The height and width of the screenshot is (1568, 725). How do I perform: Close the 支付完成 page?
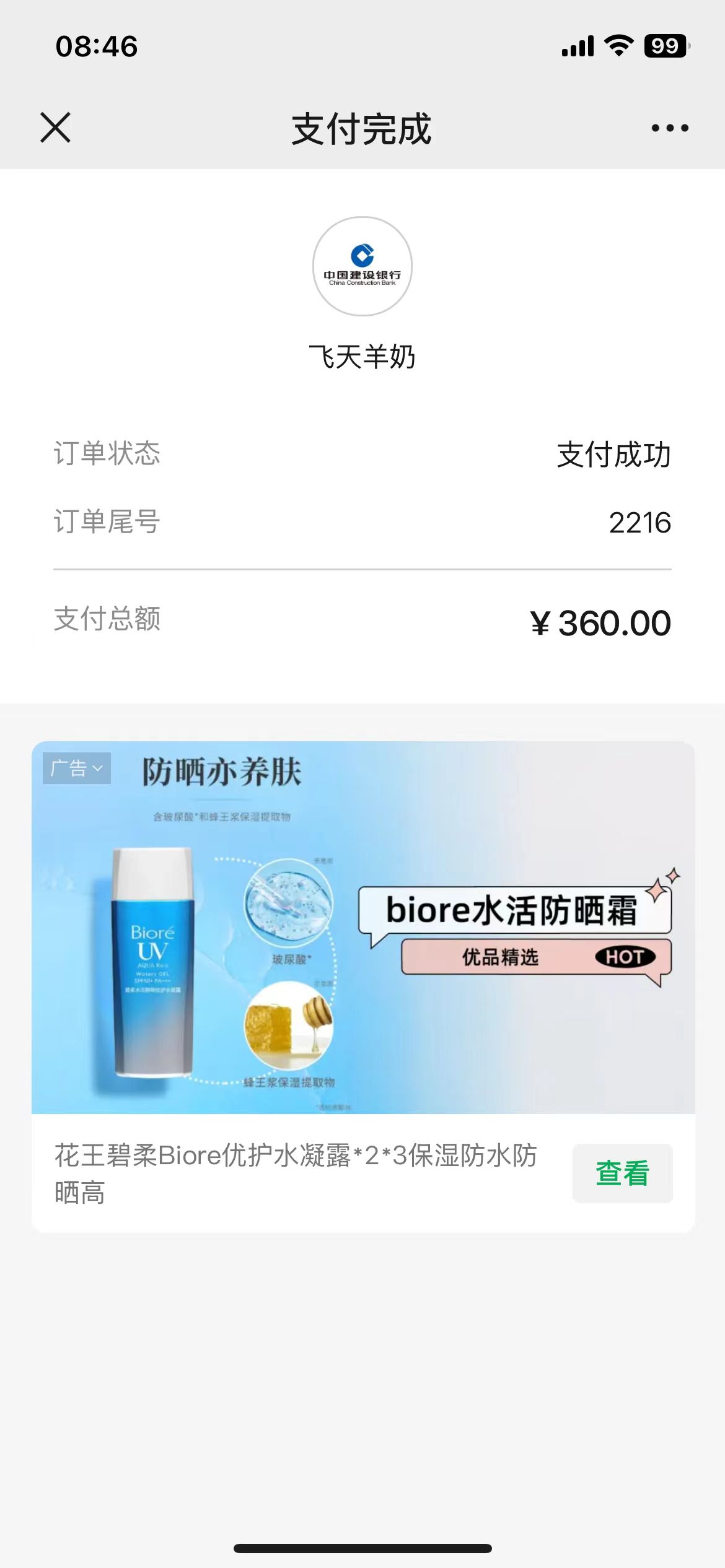click(x=56, y=128)
